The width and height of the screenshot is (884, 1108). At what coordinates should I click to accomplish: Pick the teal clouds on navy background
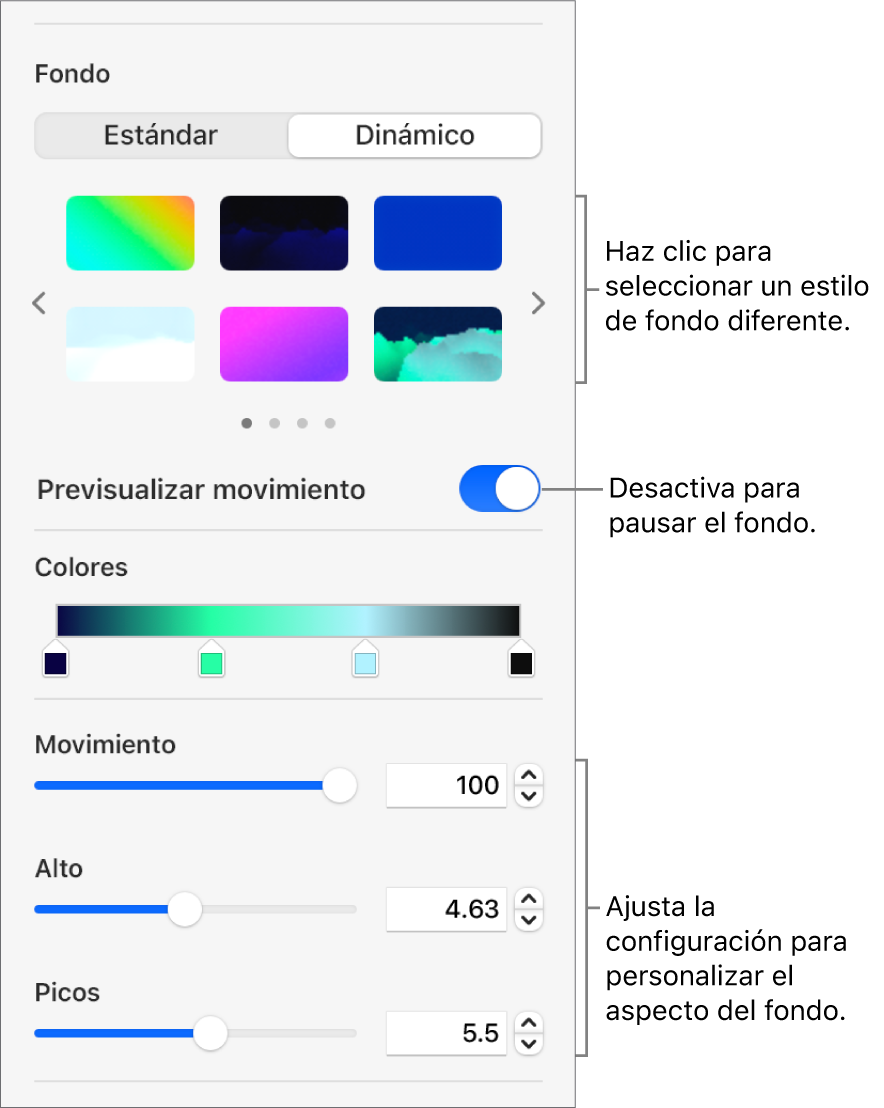coord(438,344)
